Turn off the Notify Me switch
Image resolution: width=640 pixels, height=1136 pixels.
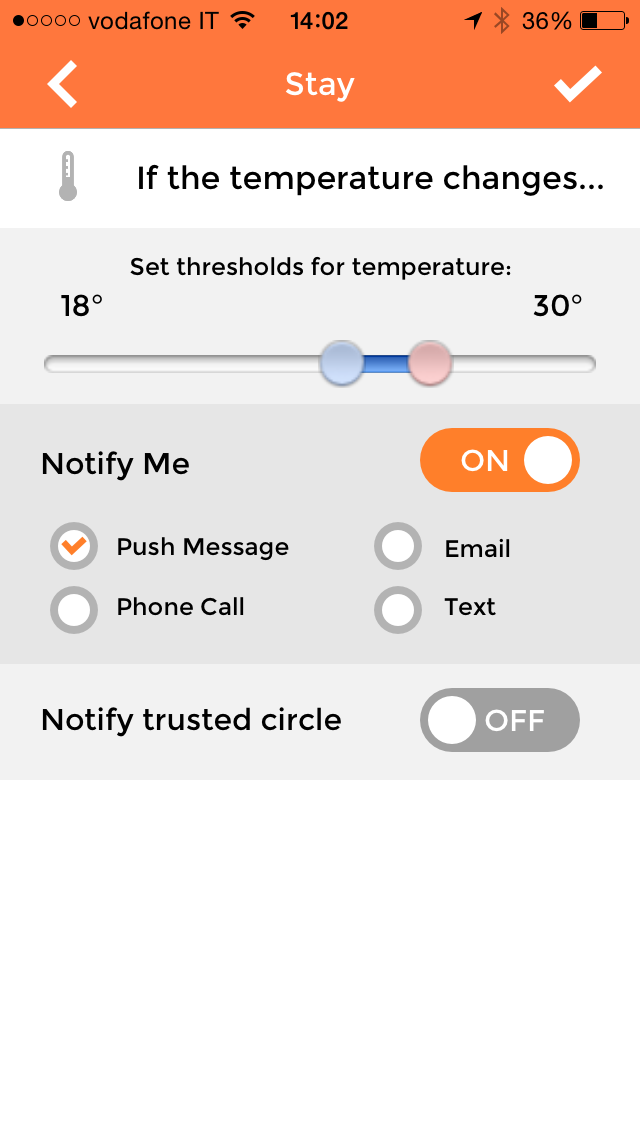[x=499, y=461]
